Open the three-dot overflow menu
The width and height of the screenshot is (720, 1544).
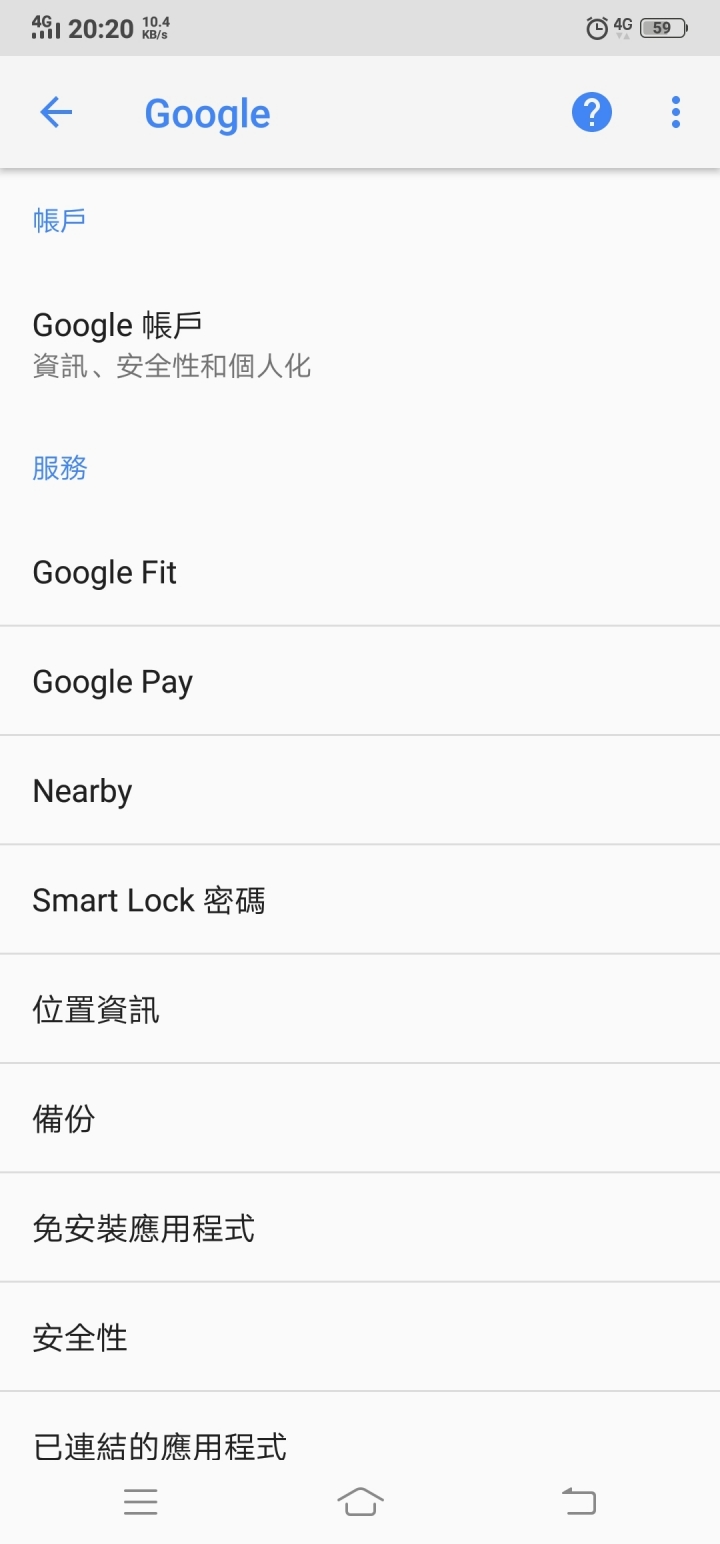tap(676, 112)
